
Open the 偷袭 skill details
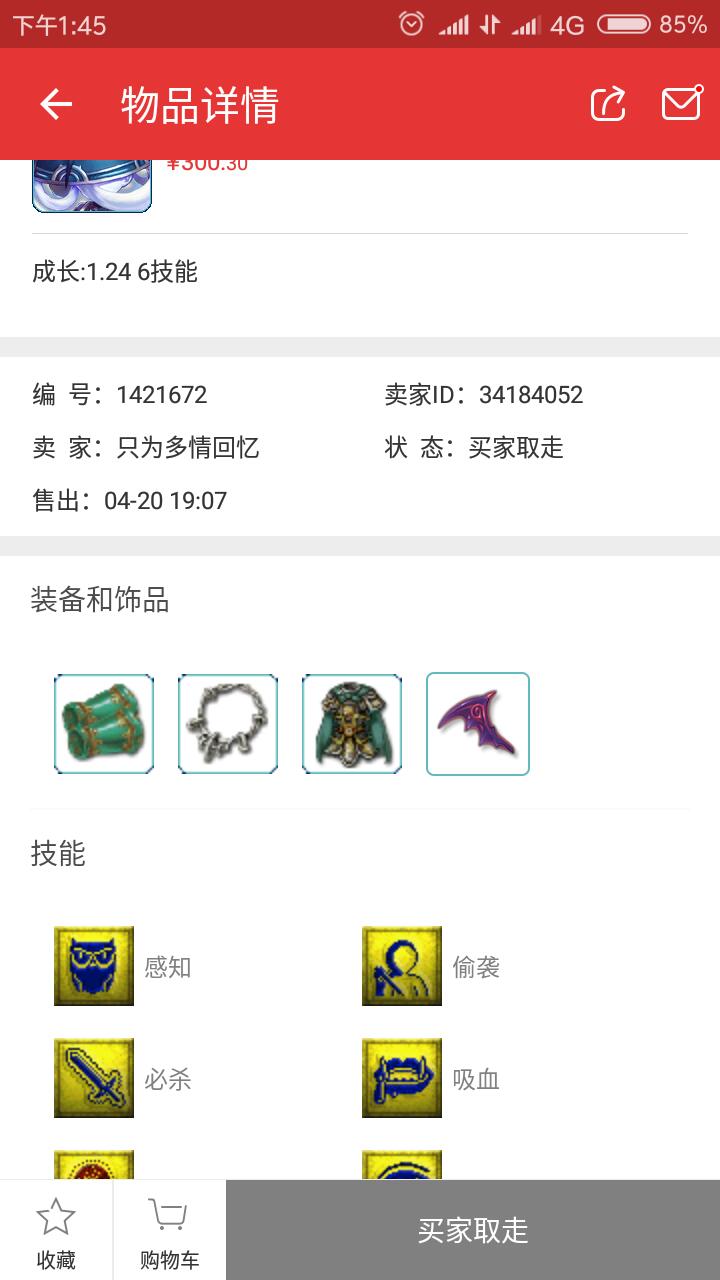(402, 966)
